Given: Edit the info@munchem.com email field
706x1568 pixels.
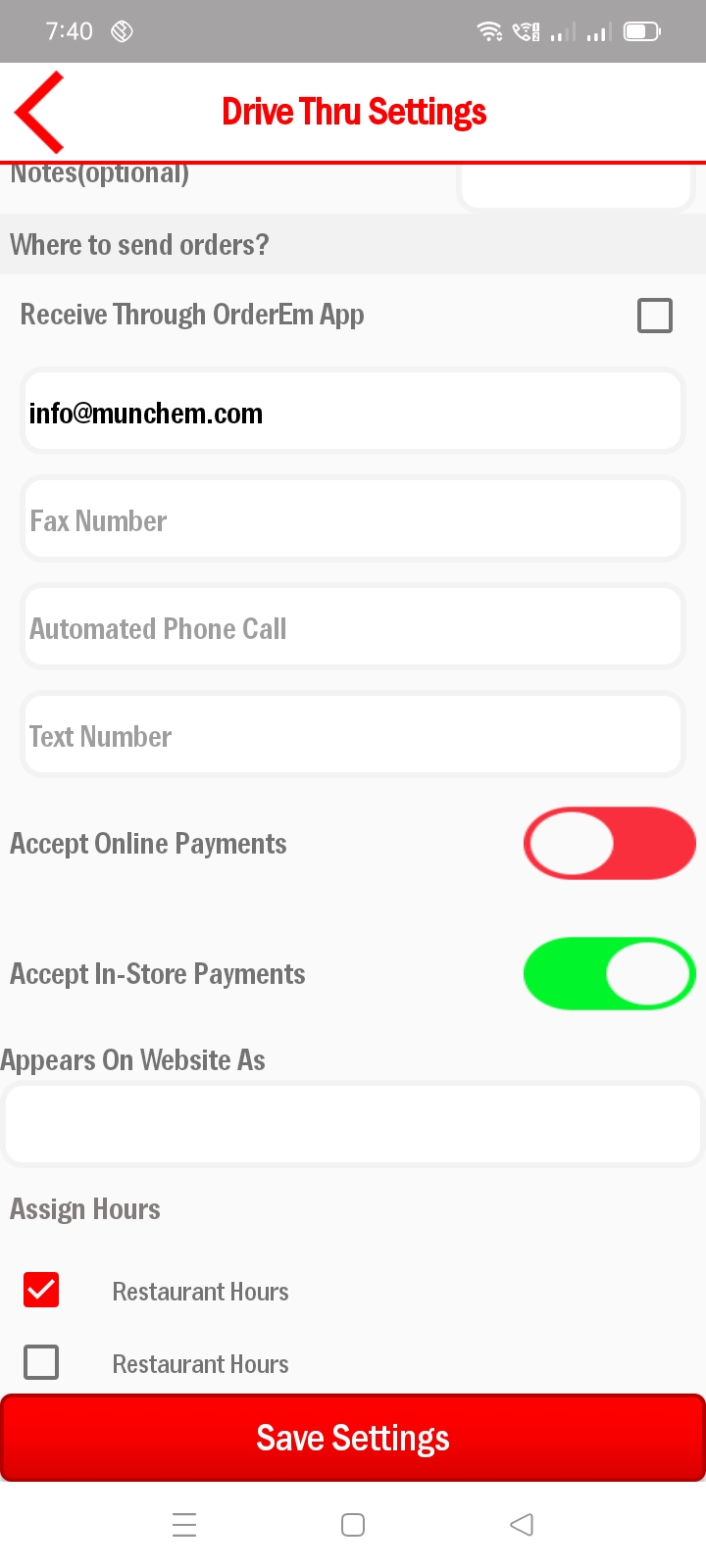Looking at the screenshot, I should coord(353,413).
